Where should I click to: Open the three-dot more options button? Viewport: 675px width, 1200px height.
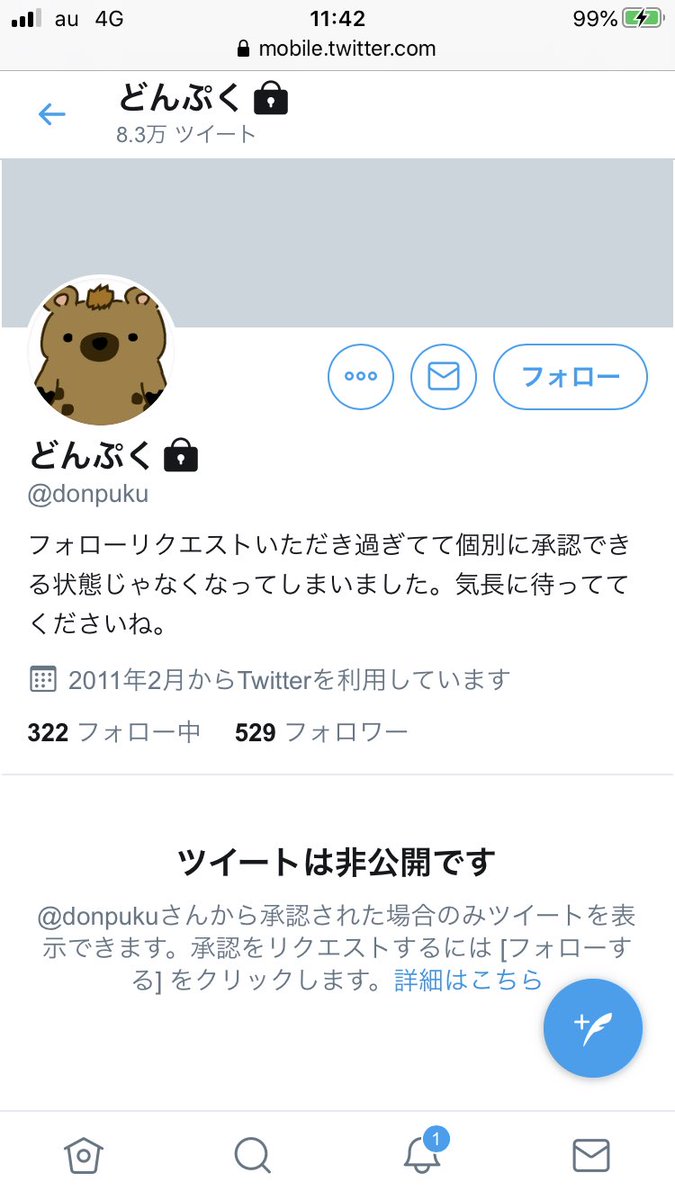361,377
